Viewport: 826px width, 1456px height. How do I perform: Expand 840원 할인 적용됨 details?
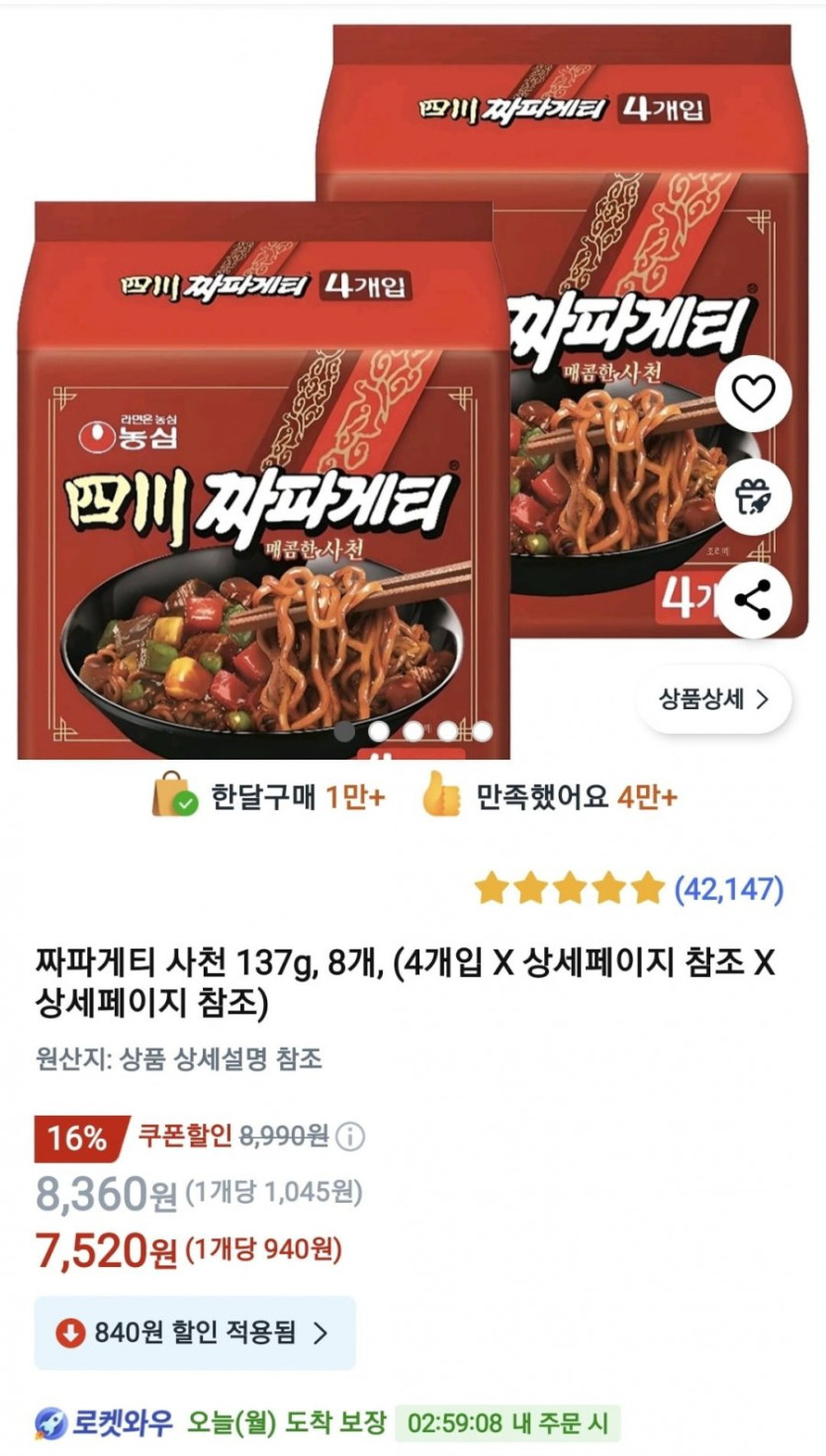tap(195, 1332)
